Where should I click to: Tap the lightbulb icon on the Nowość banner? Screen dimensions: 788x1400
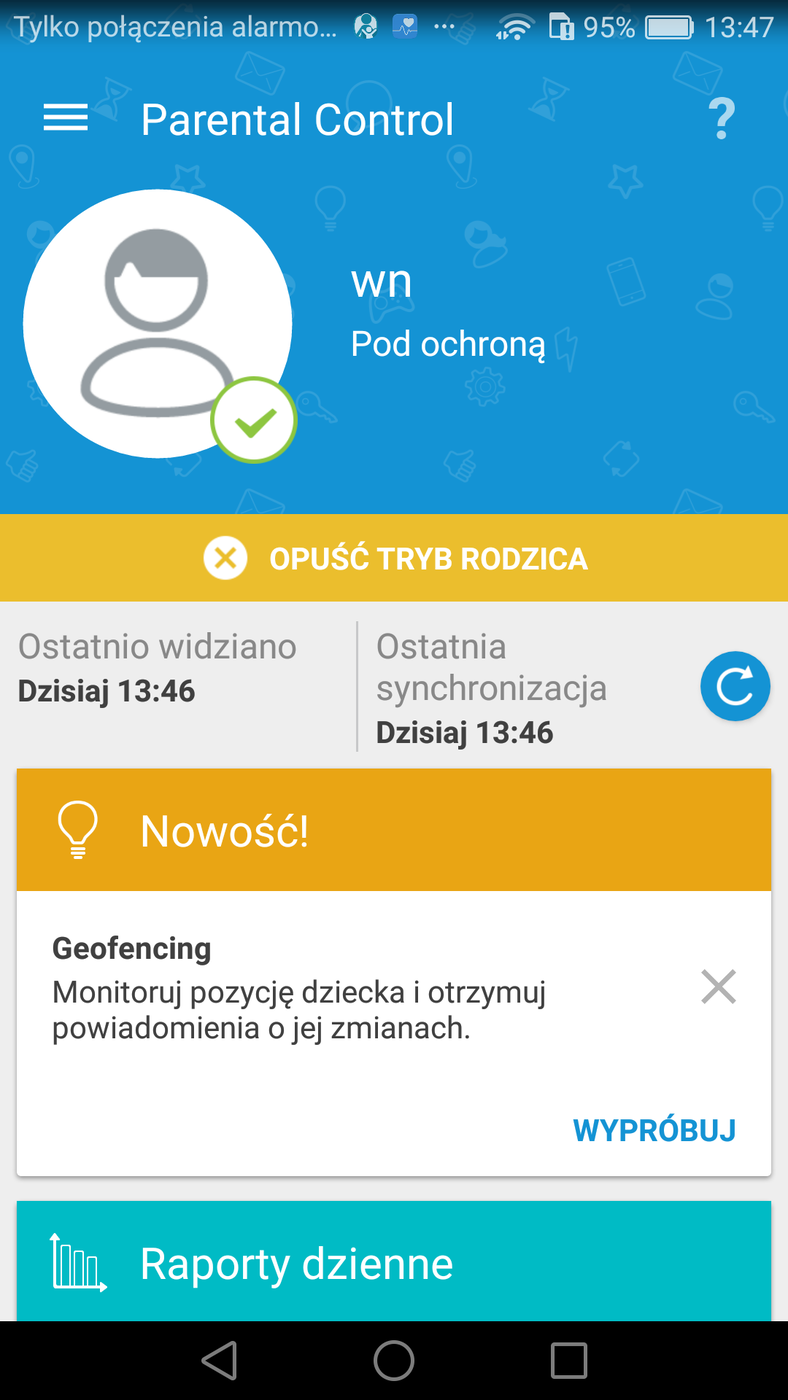coord(77,829)
